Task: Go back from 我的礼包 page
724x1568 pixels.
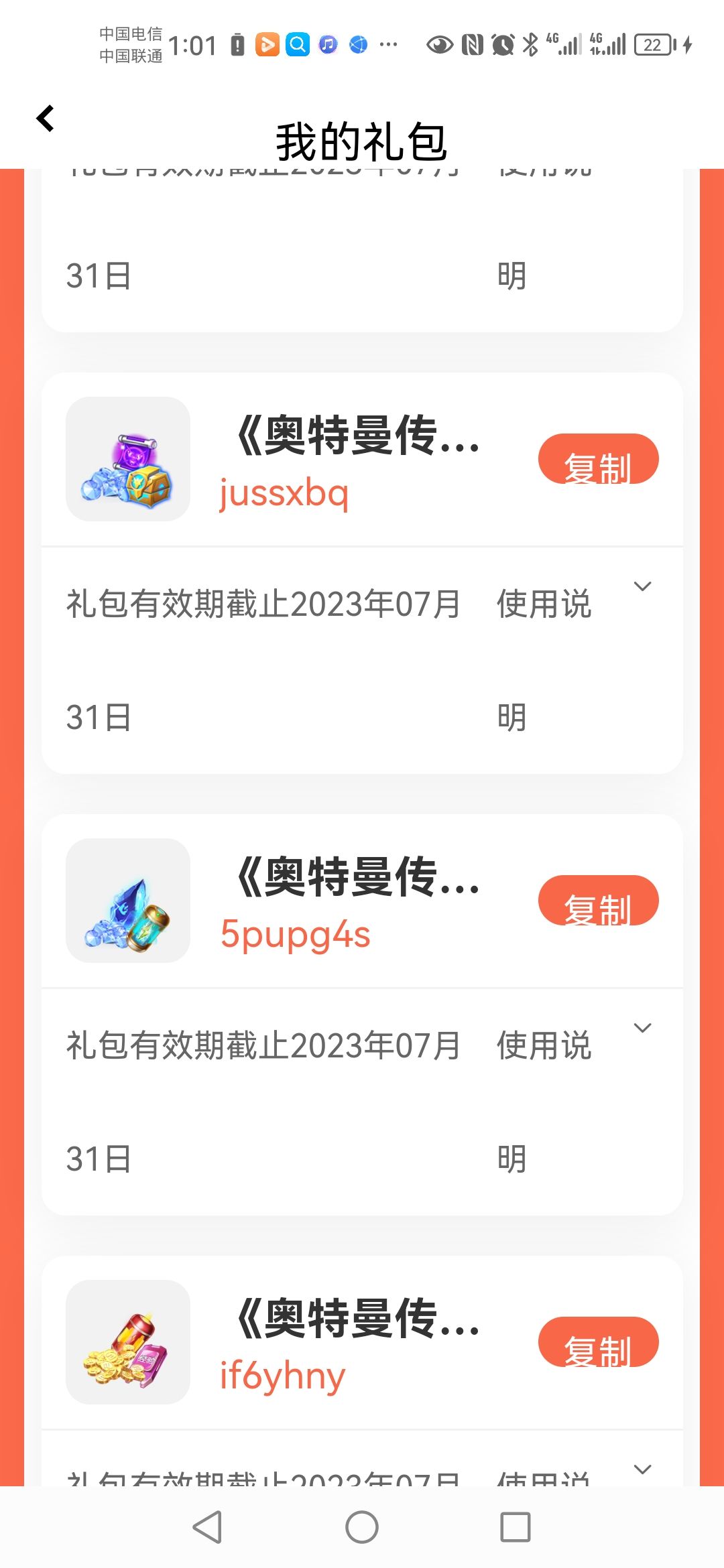Action: (46, 119)
